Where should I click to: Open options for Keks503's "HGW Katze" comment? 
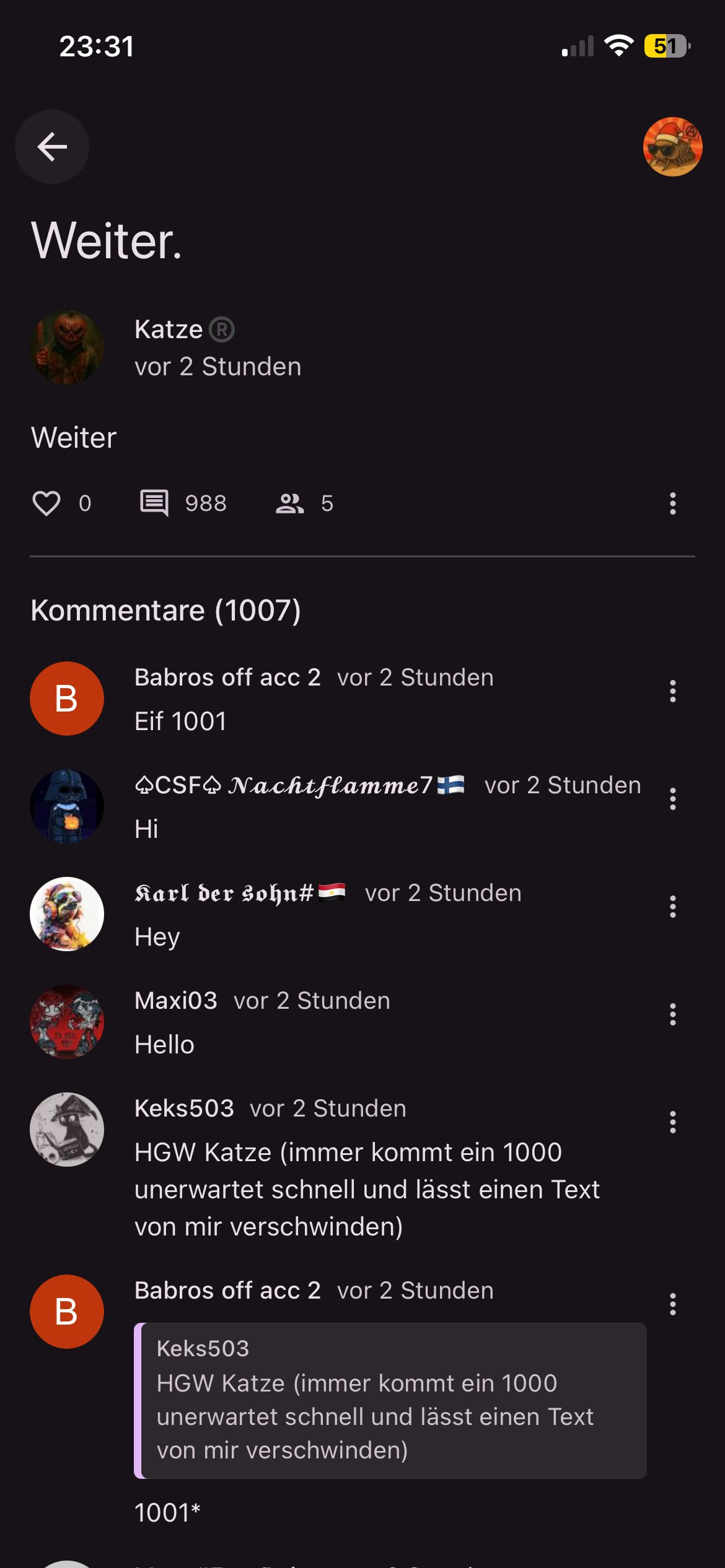[672, 1122]
